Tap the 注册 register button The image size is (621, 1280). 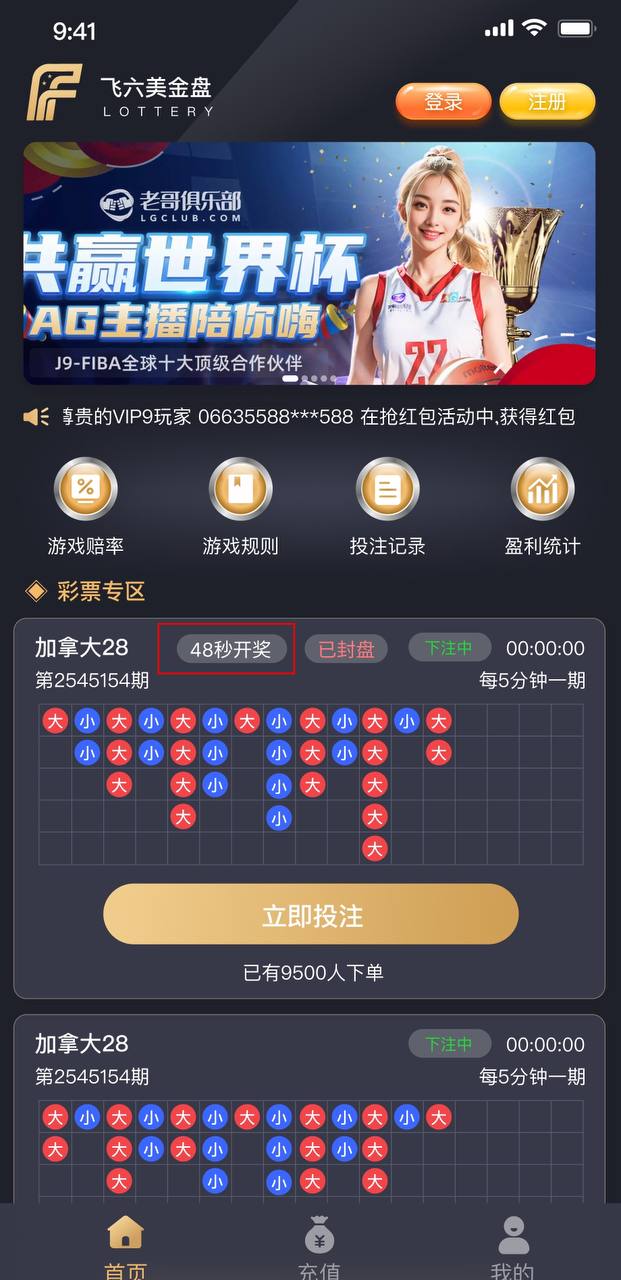547,102
